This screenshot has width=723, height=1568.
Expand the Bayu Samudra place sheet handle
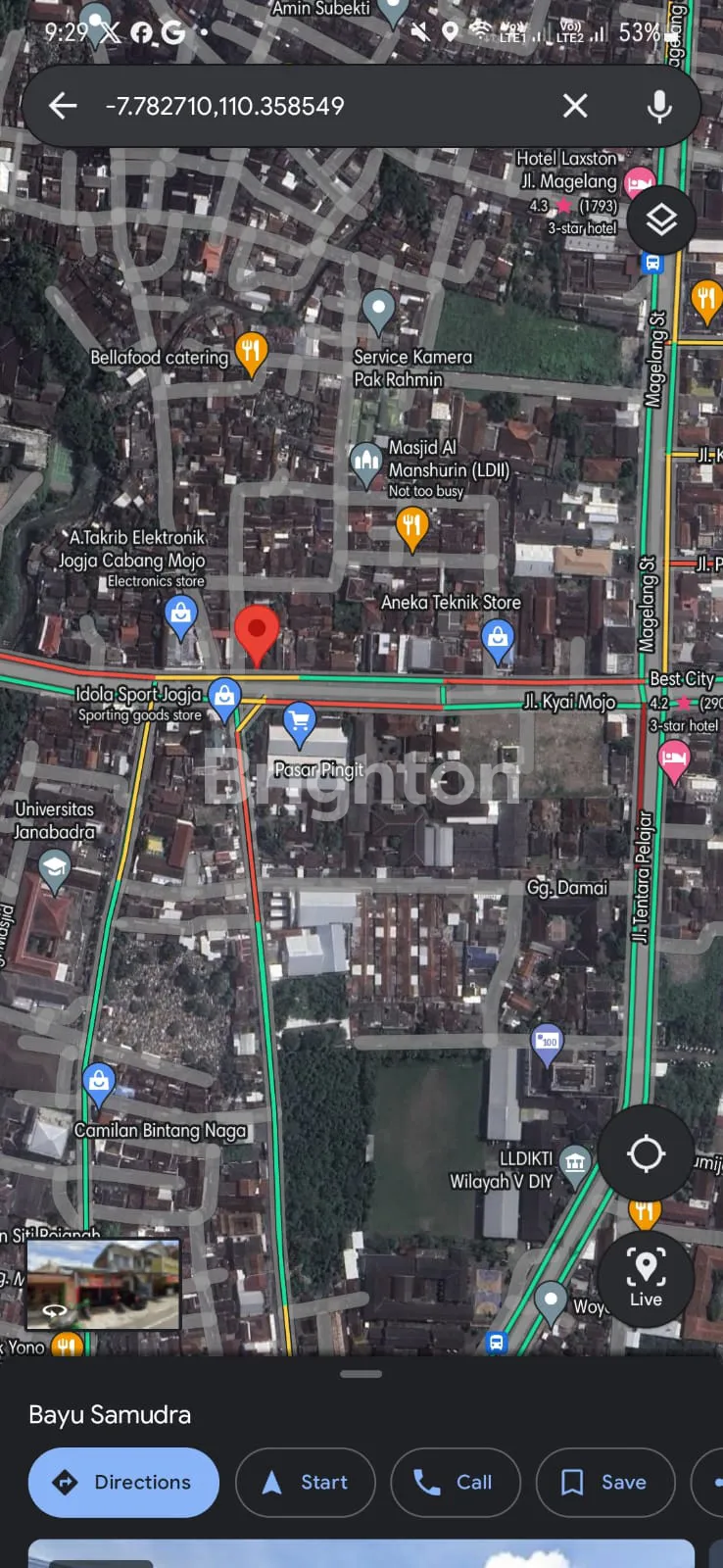coord(361,1374)
